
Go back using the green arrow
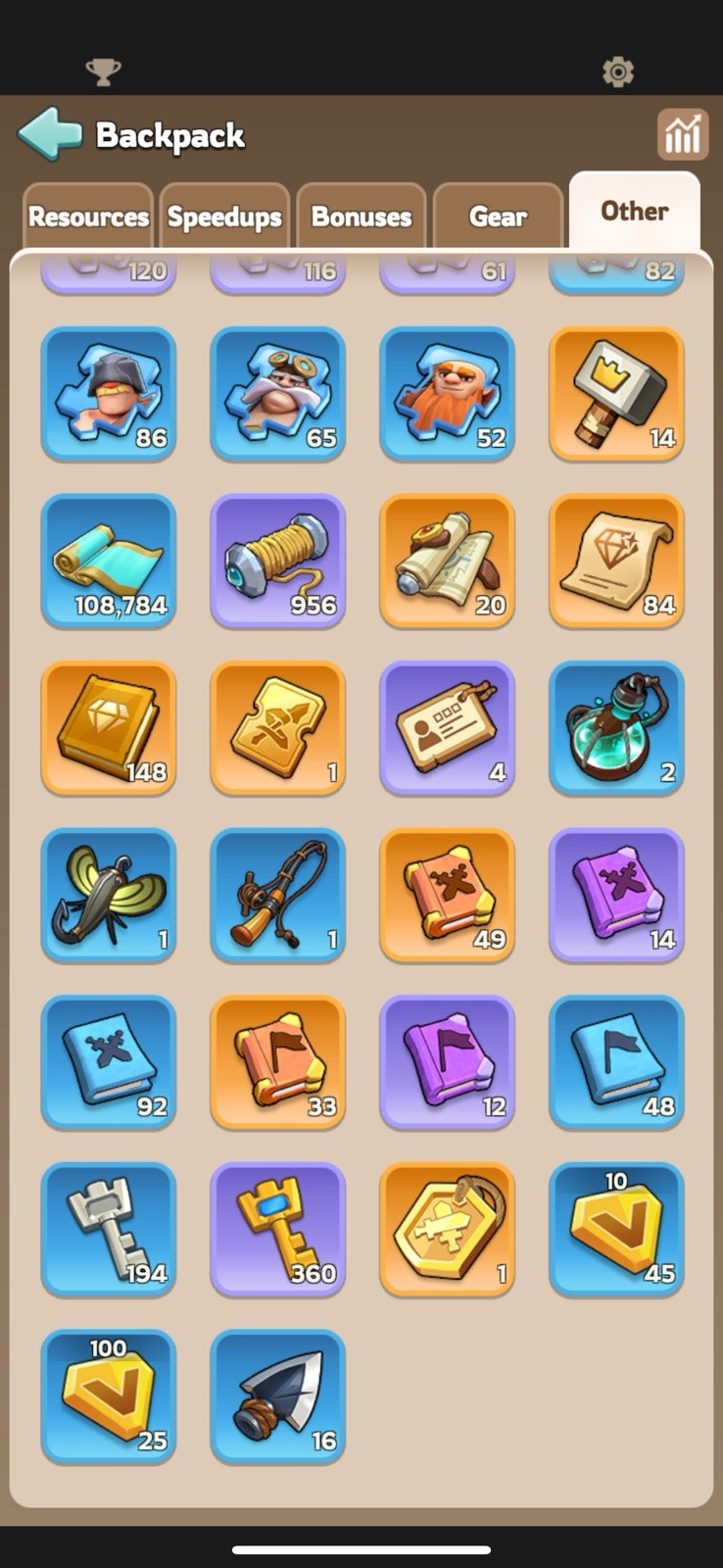(x=50, y=134)
